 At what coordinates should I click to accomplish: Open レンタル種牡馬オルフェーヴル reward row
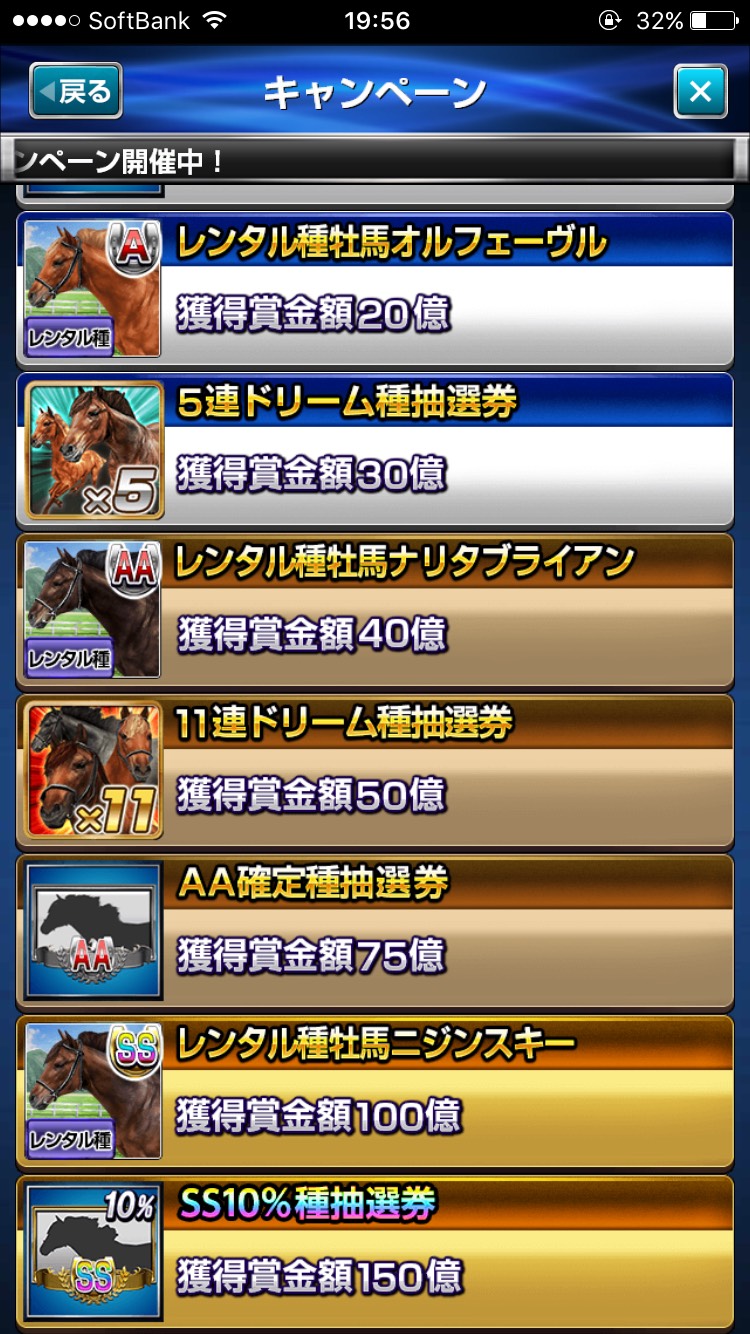point(375,289)
